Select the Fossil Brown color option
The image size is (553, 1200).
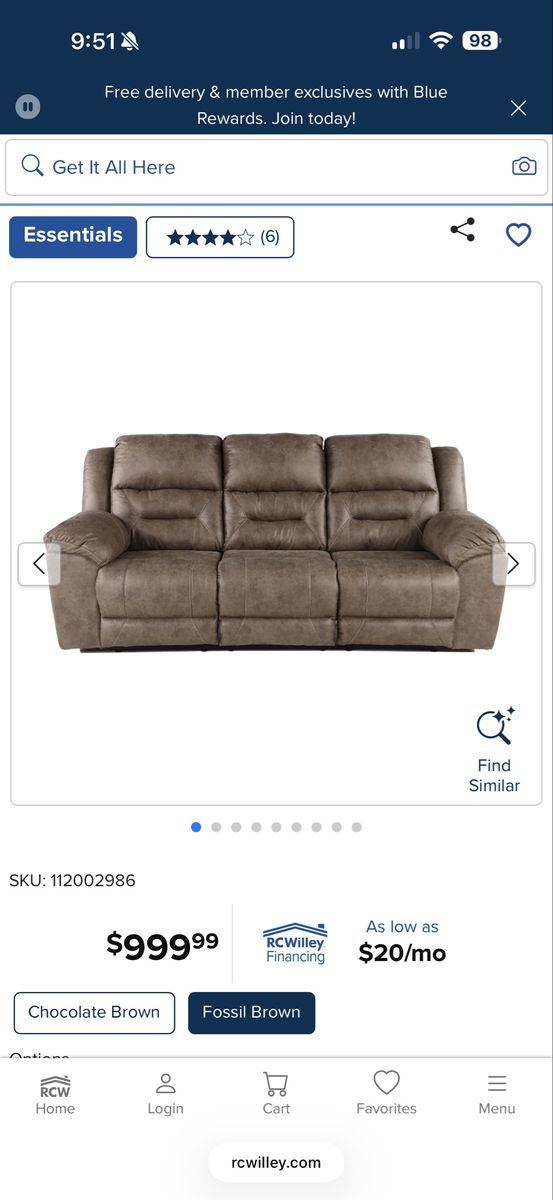click(x=251, y=1012)
